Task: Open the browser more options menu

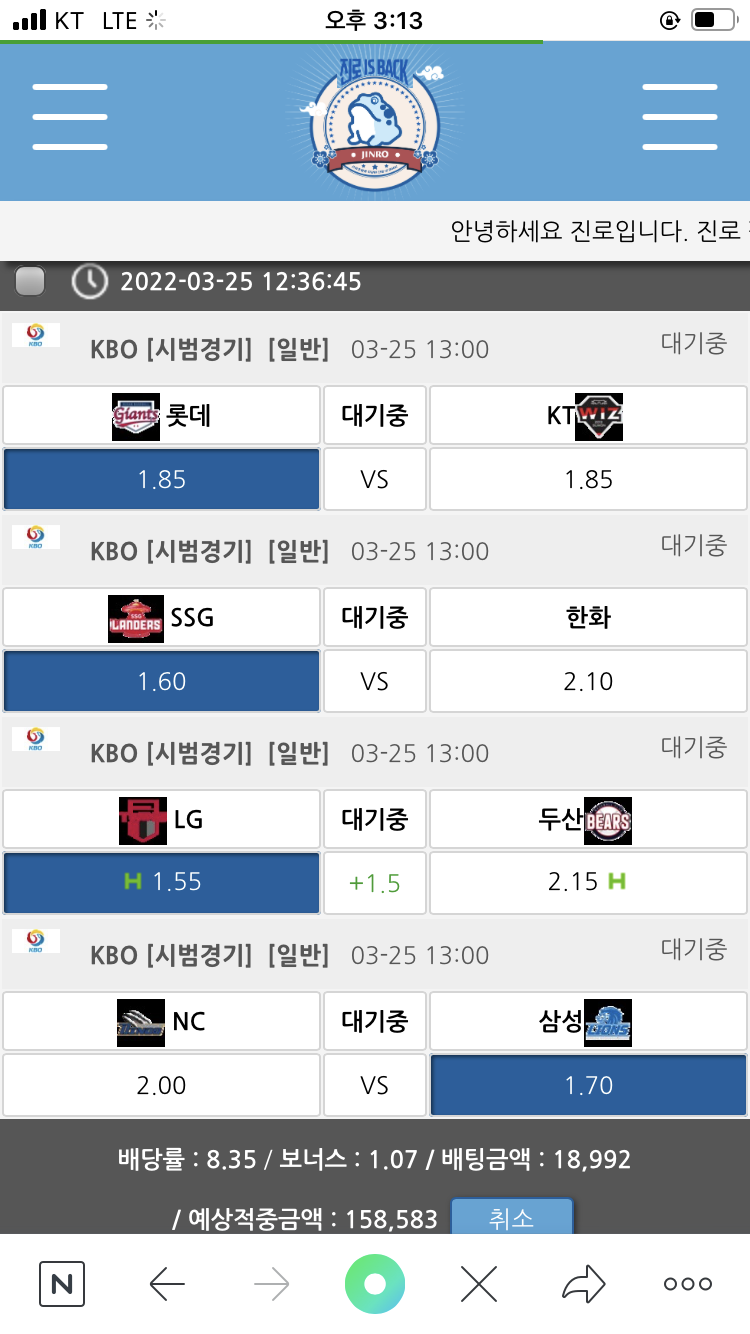Action: (x=688, y=1284)
